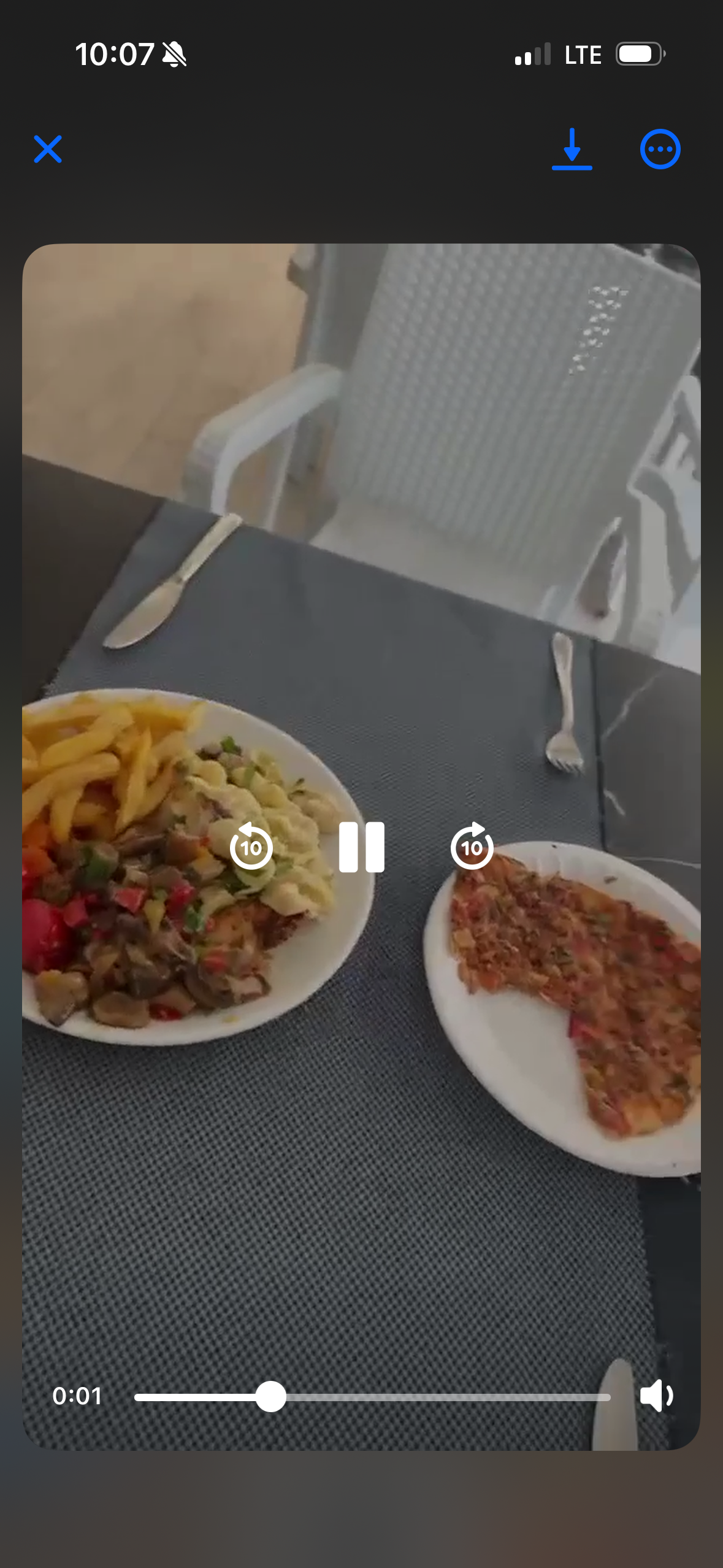
Task: Close the video viewer
Action: click(48, 149)
